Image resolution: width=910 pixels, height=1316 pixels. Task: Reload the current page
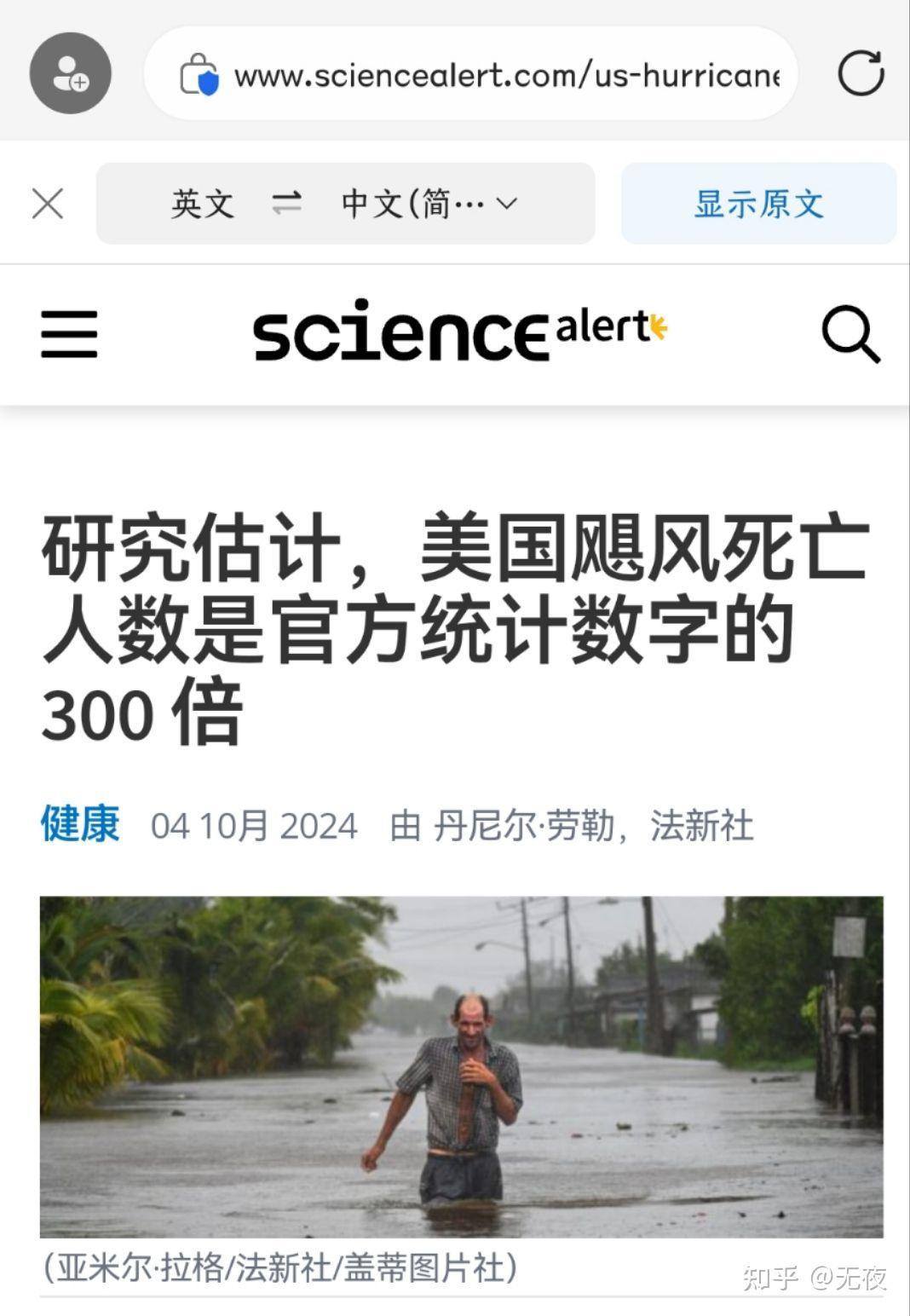861,73
